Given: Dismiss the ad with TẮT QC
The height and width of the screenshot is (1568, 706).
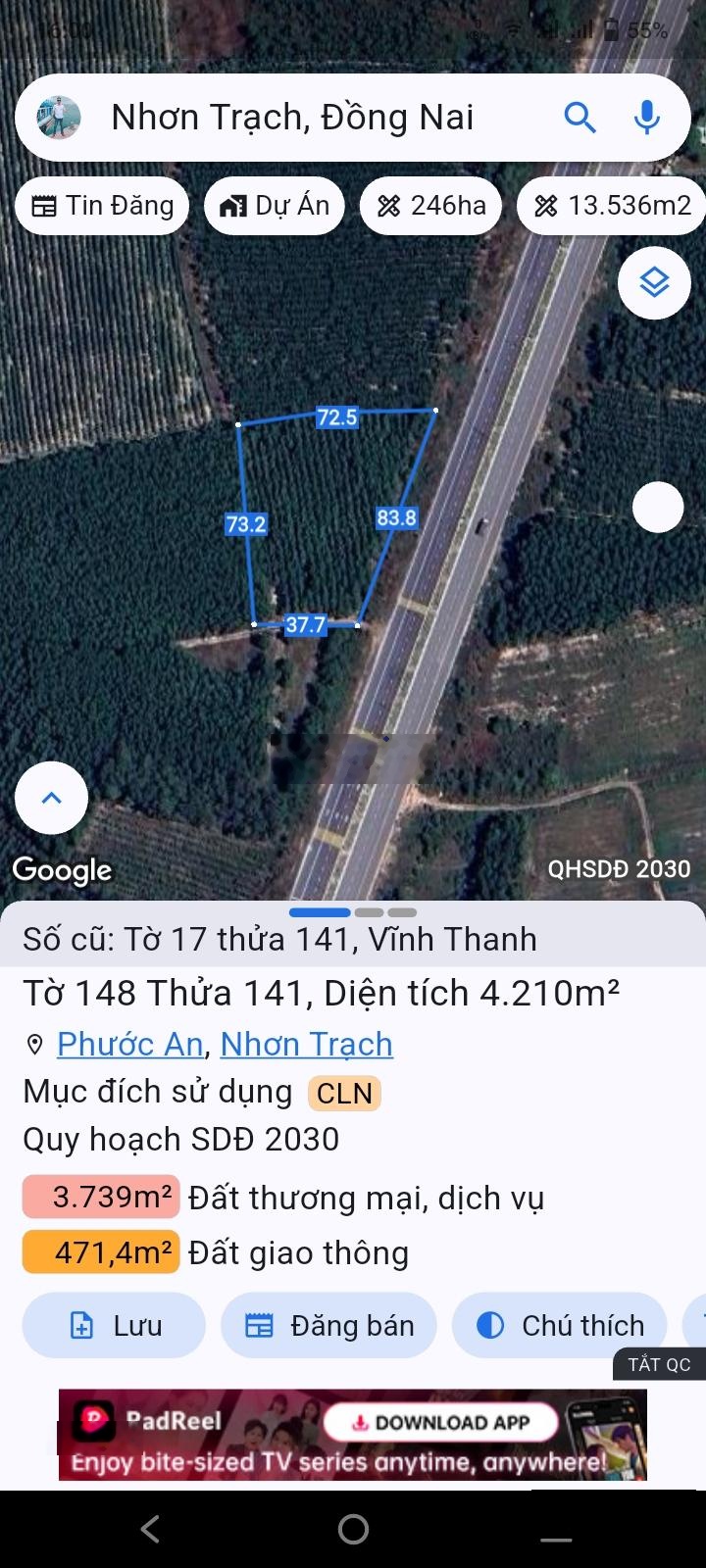Looking at the screenshot, I should coord(660,1364).
